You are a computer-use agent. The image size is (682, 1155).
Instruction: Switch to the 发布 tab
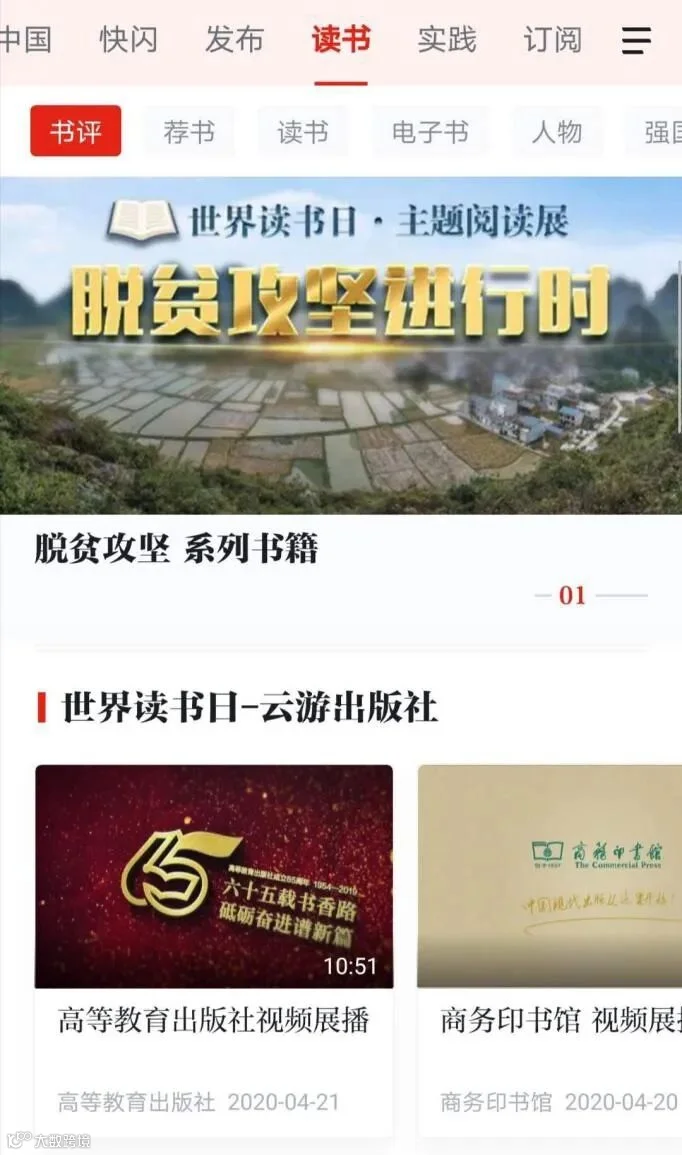[234, 40]
